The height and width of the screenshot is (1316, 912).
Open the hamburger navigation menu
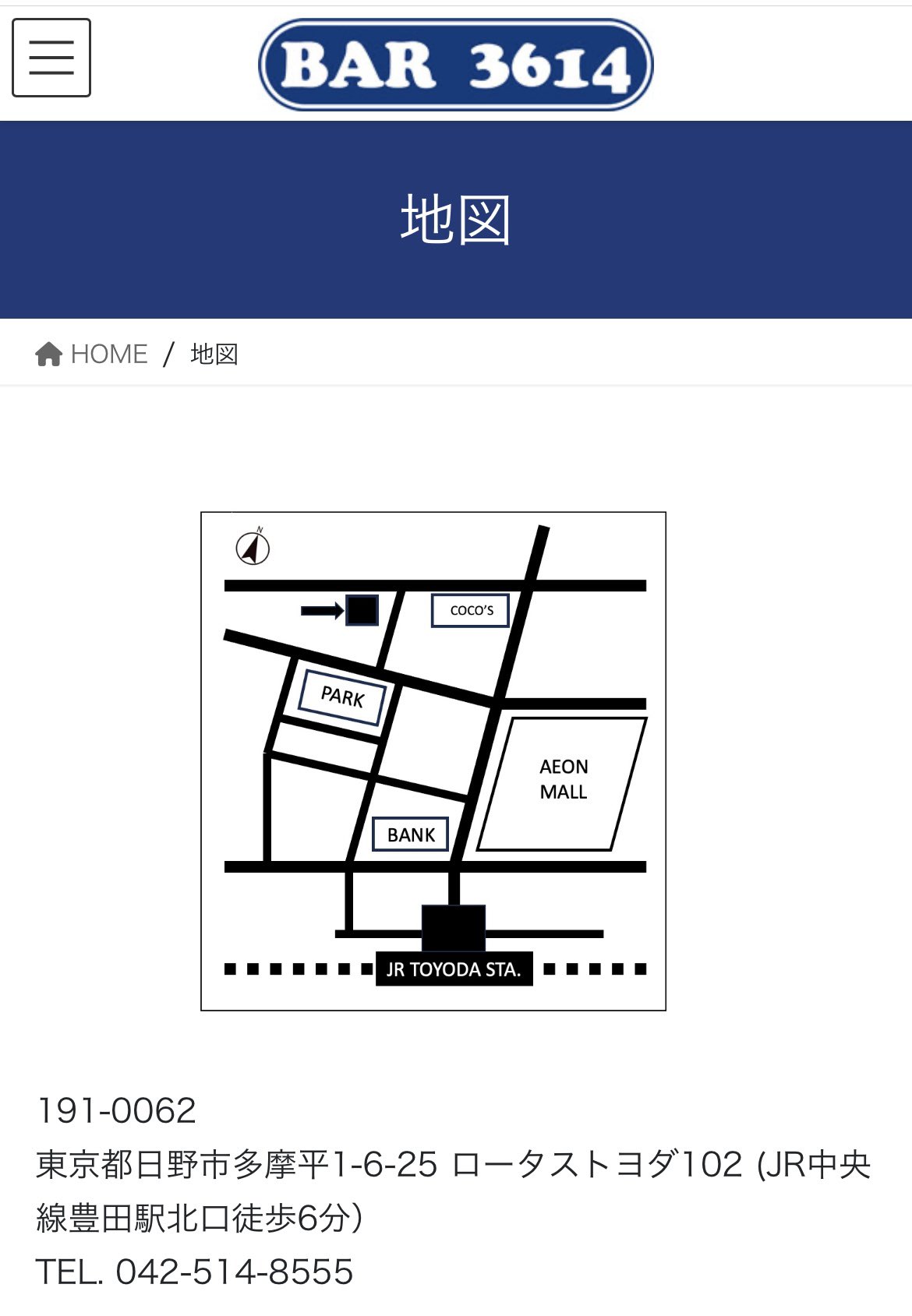click(x=51, y=58)
